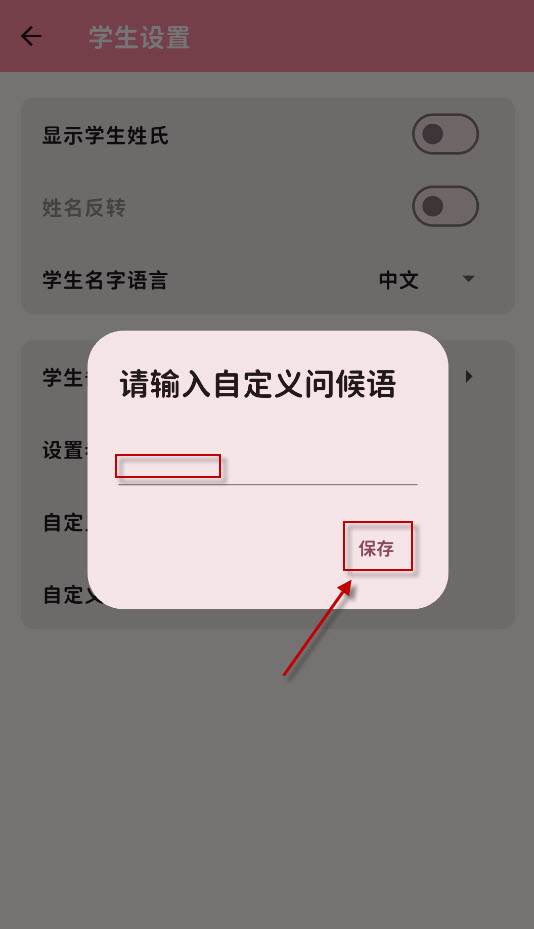534x929 pixels.
Task: Save the custom greeting via 保存
Action: (x=377, y=547)
